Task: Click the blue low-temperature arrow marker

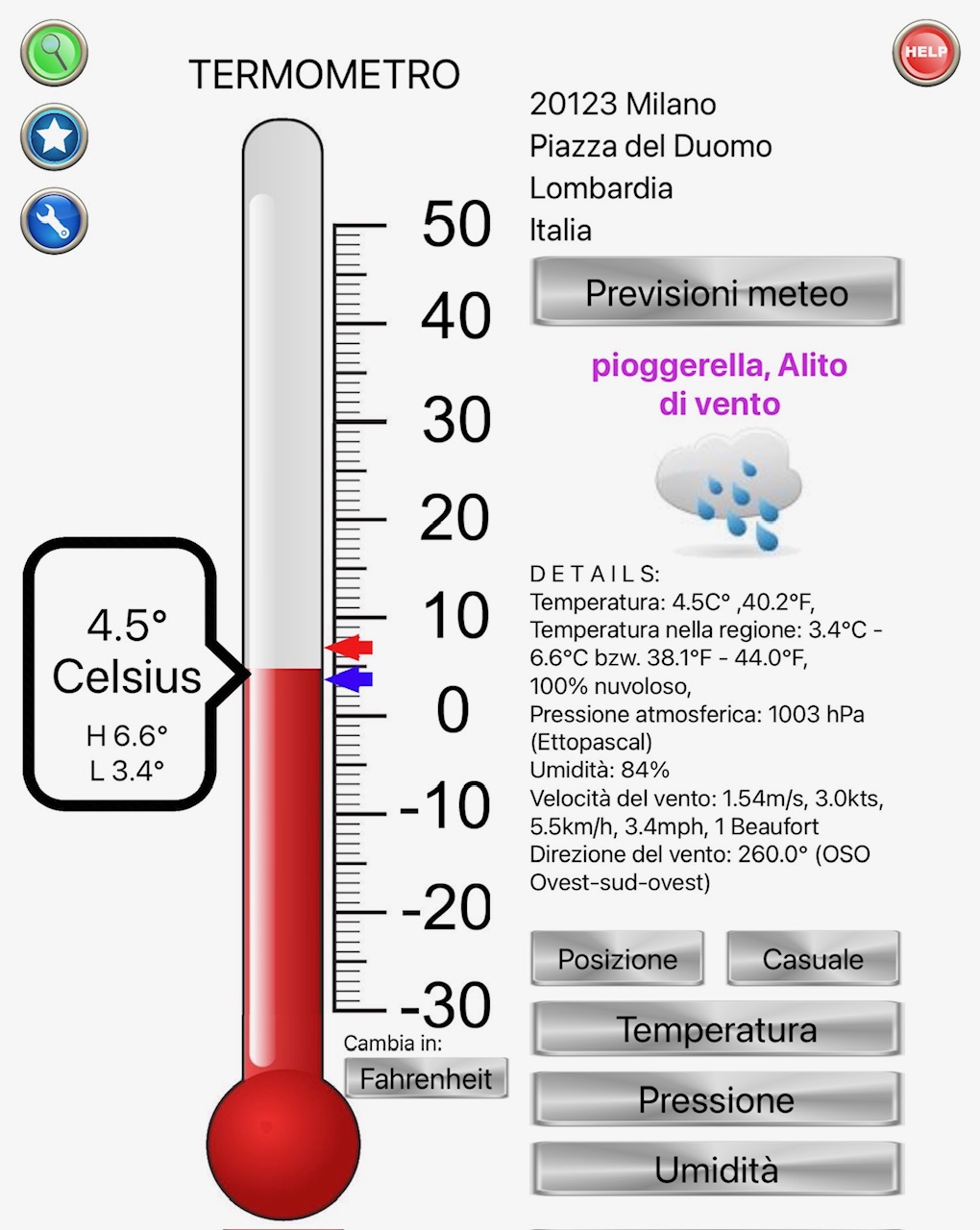Action: pyautogui.click(x=349, y=680)
